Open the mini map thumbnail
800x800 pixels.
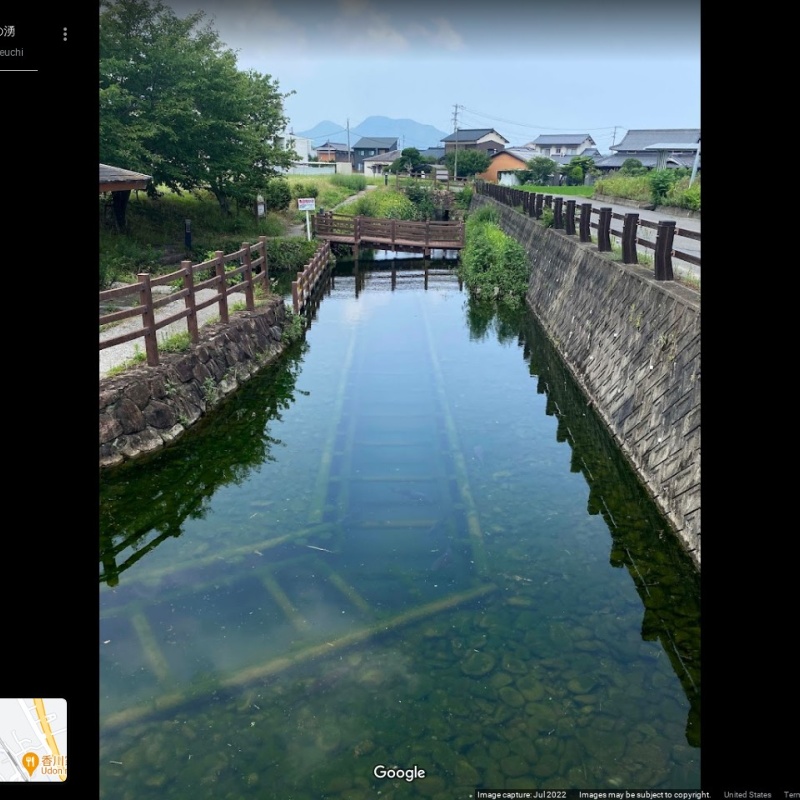tap(33, 740)
